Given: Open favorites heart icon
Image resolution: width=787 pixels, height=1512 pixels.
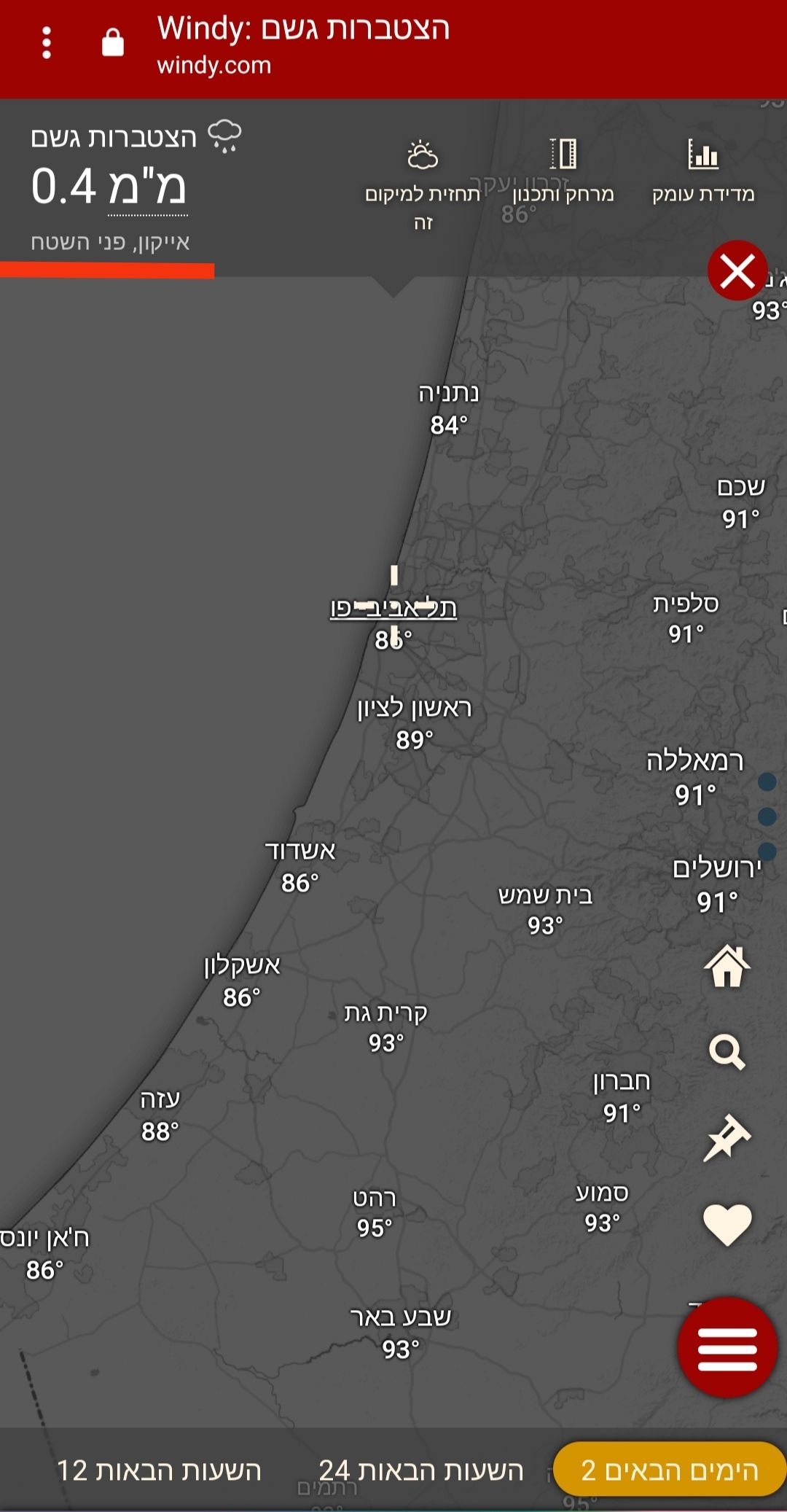Looking at the screenshot, I should 727,1224.
